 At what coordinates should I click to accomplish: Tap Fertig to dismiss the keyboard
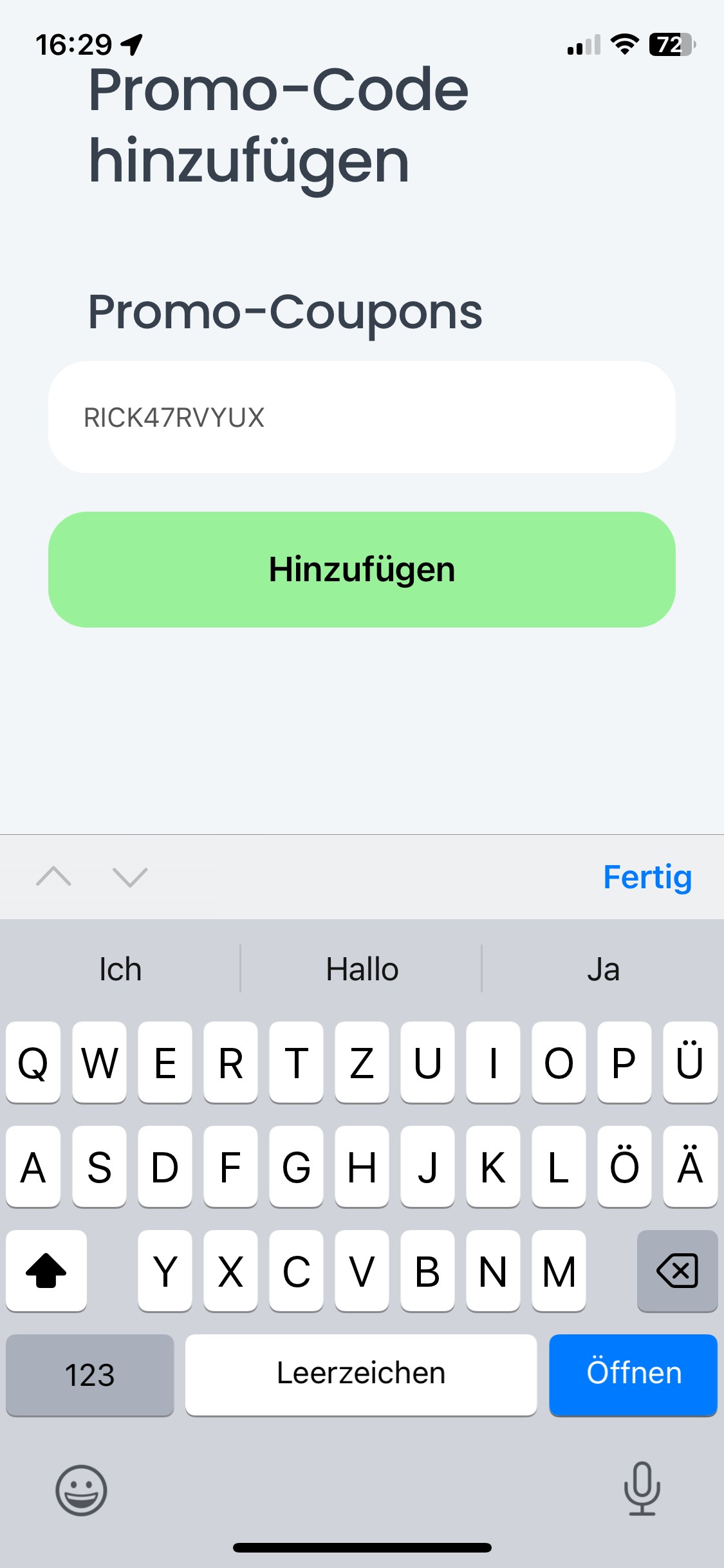[647, 877]
